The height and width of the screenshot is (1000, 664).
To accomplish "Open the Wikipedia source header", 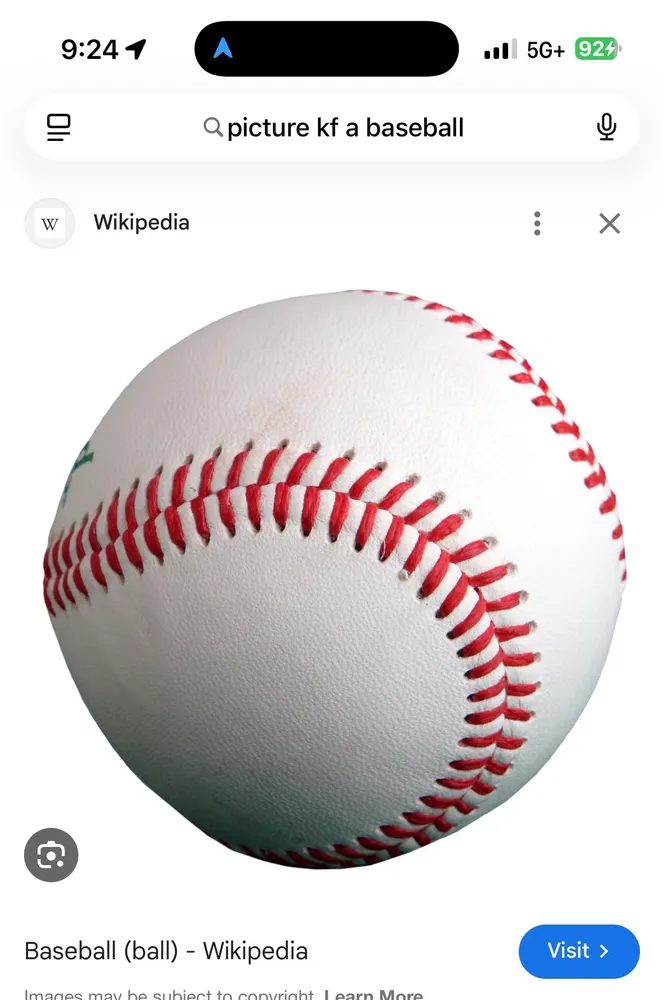I will pyautogui.click(x=140, y=223).
